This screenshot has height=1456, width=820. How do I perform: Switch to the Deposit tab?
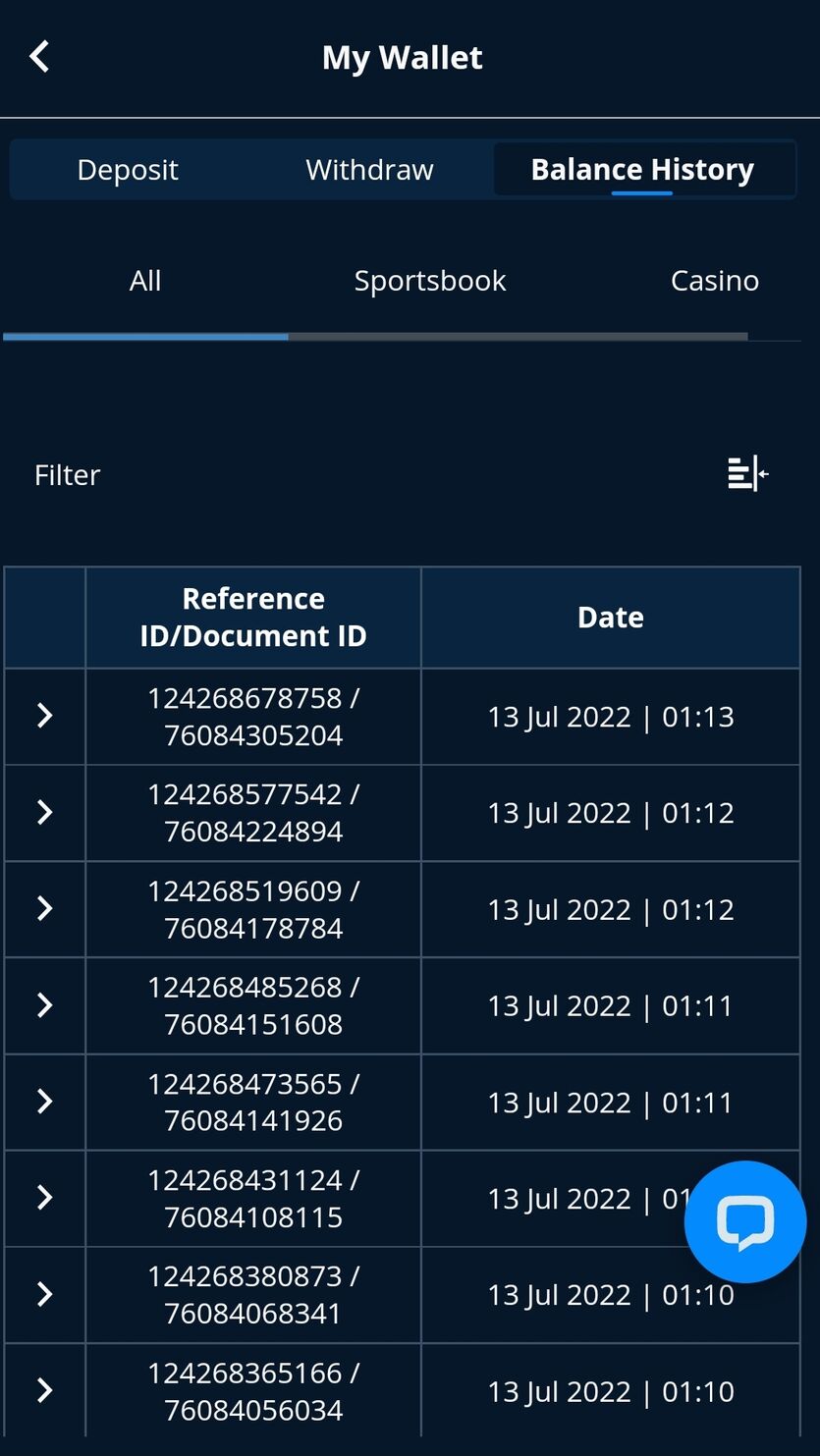pyautogui.click(x=128, y=170)
